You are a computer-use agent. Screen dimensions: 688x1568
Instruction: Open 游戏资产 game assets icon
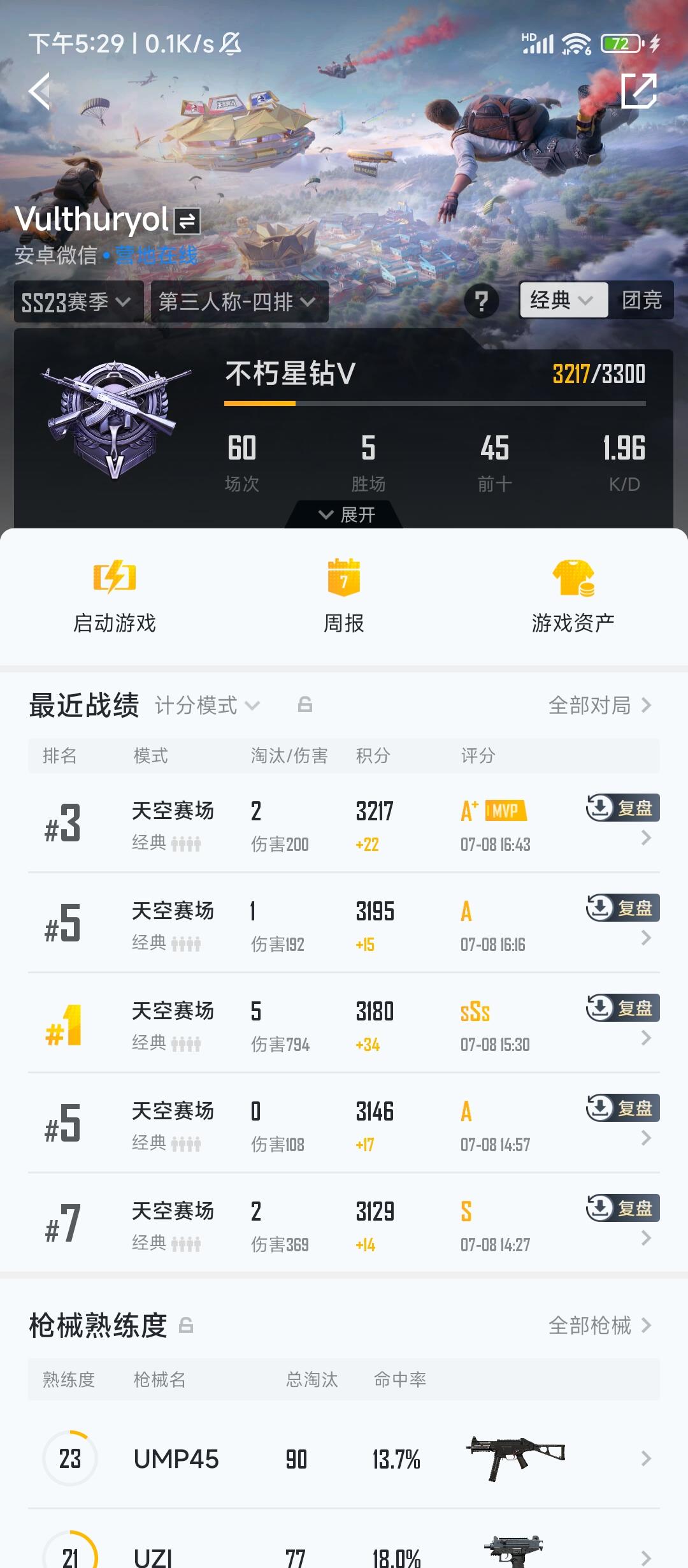573,577
